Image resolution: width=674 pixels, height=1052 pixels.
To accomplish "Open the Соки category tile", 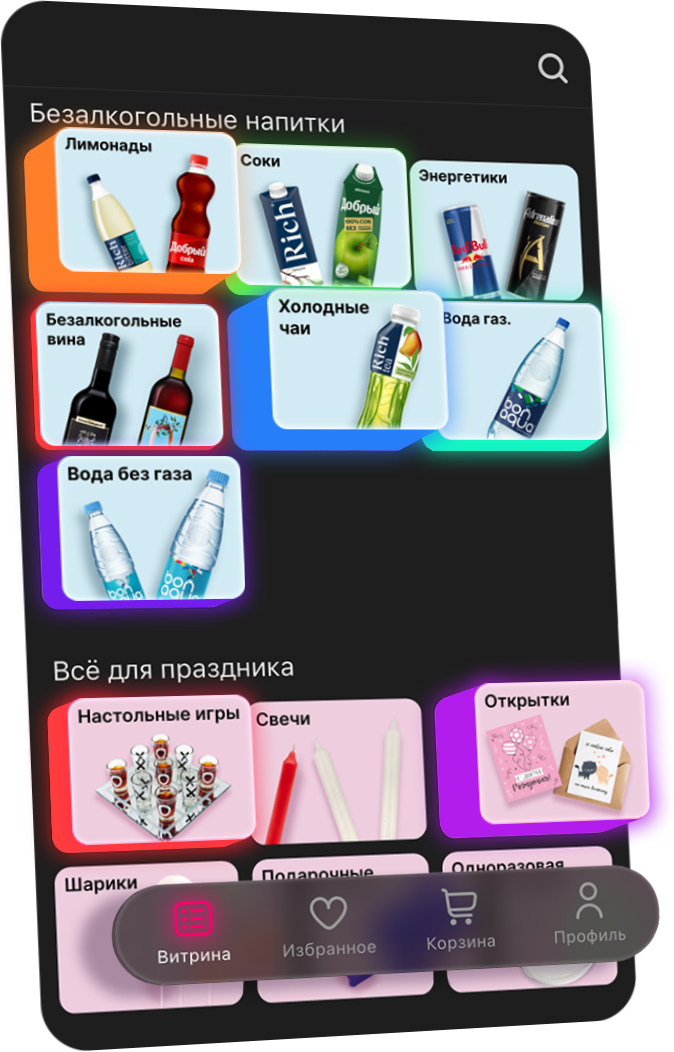I will [x=323, y=215].
